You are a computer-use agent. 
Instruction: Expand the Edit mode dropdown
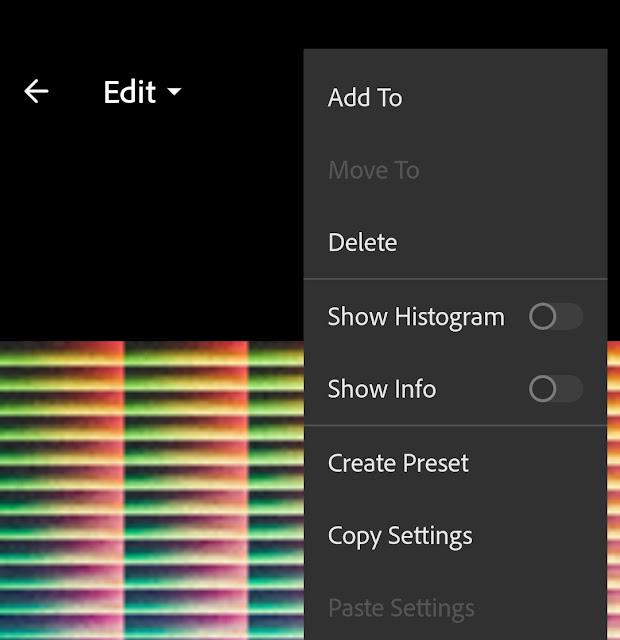pyautogui.click(x=143, y=92)
